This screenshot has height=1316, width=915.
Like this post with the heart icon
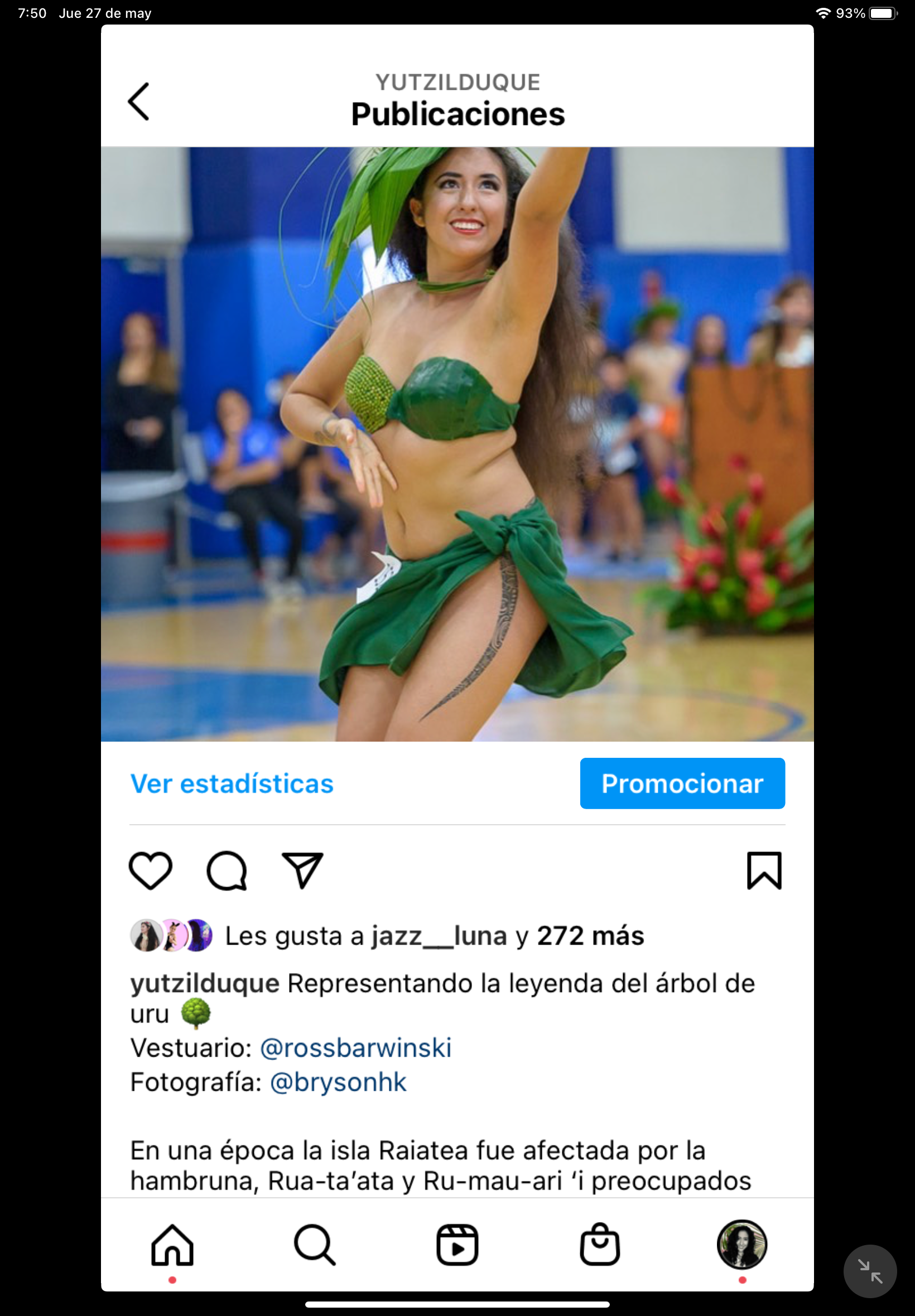tap(150, 870)
